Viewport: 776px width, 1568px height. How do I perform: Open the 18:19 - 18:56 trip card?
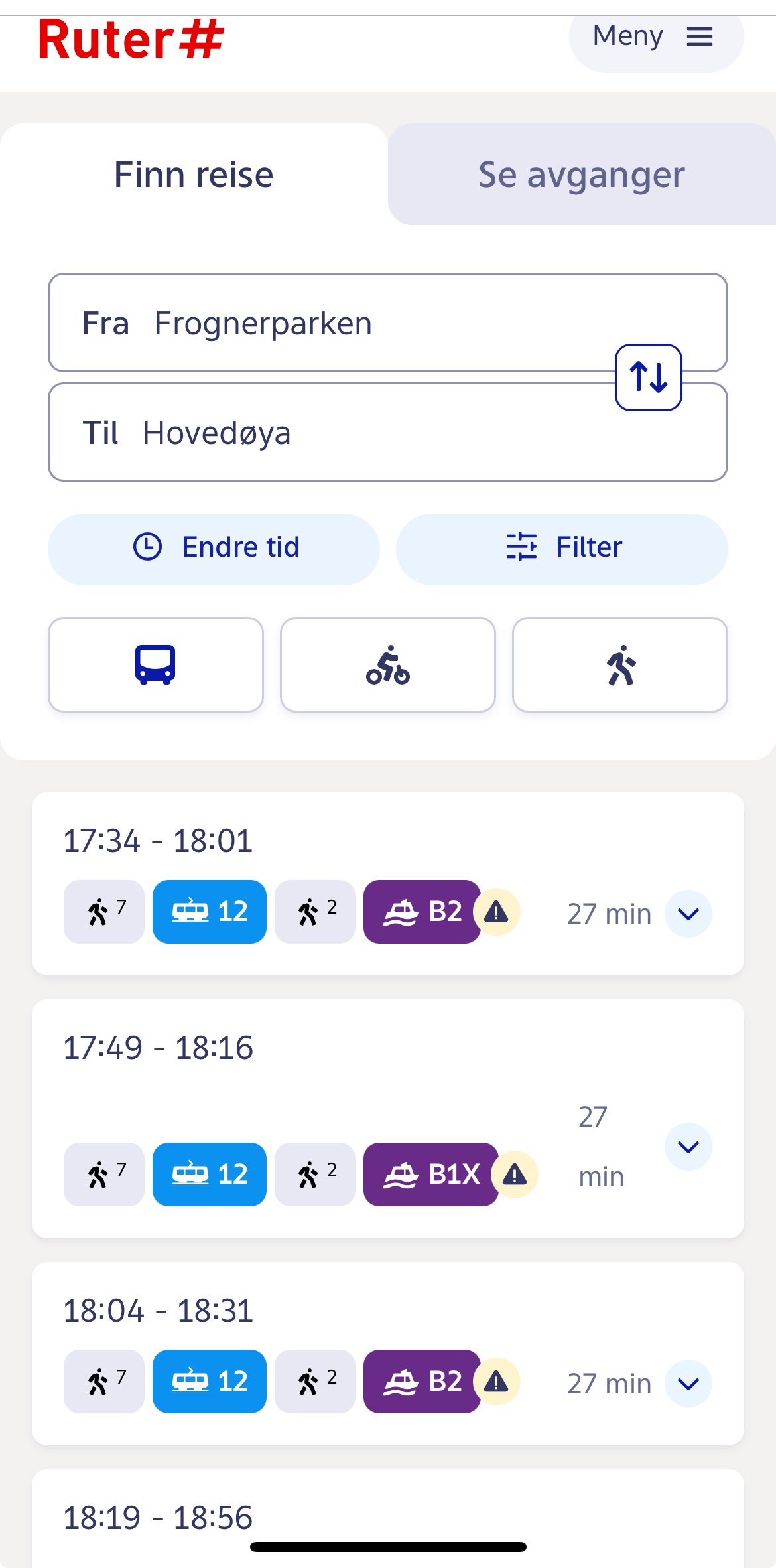click(388, 1518)
